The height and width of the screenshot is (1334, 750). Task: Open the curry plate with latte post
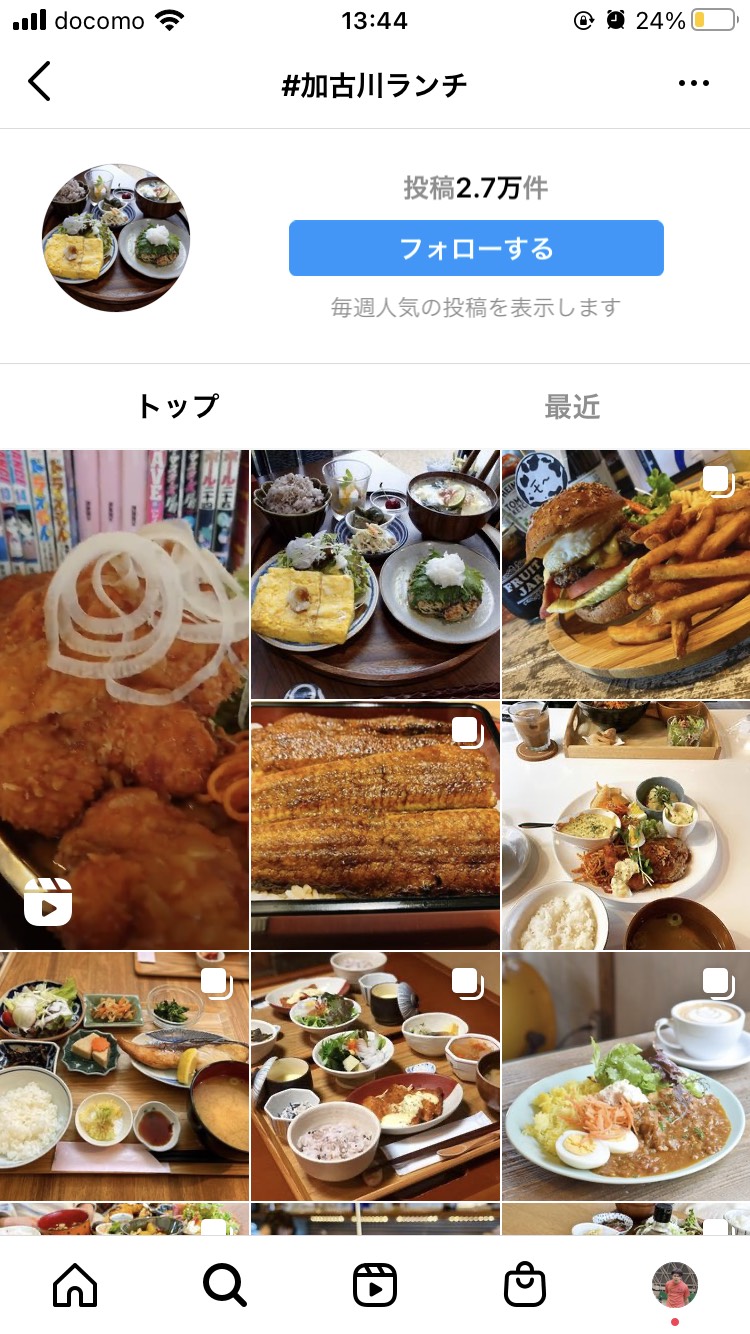626,1075
